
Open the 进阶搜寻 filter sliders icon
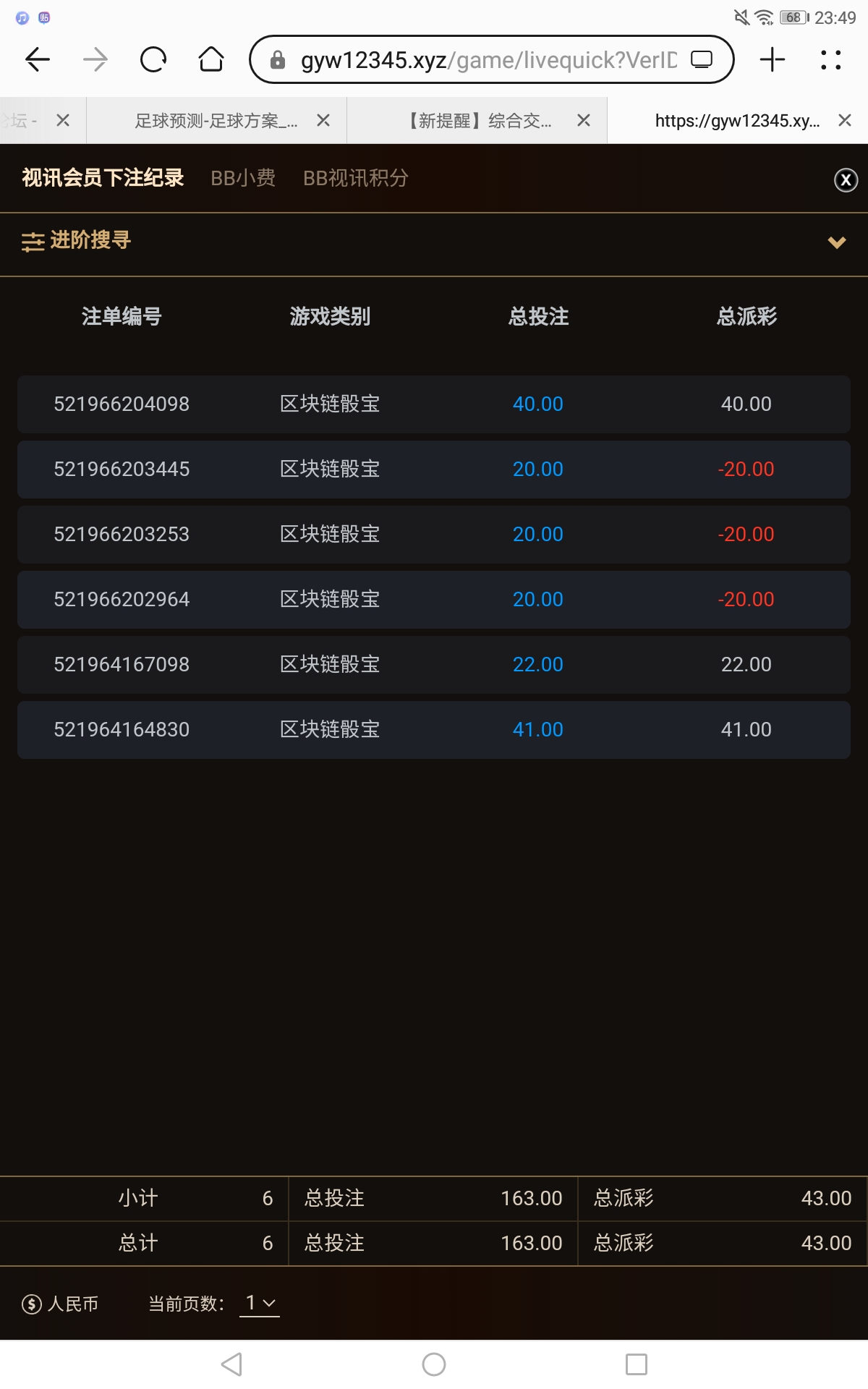coord(32,243)
